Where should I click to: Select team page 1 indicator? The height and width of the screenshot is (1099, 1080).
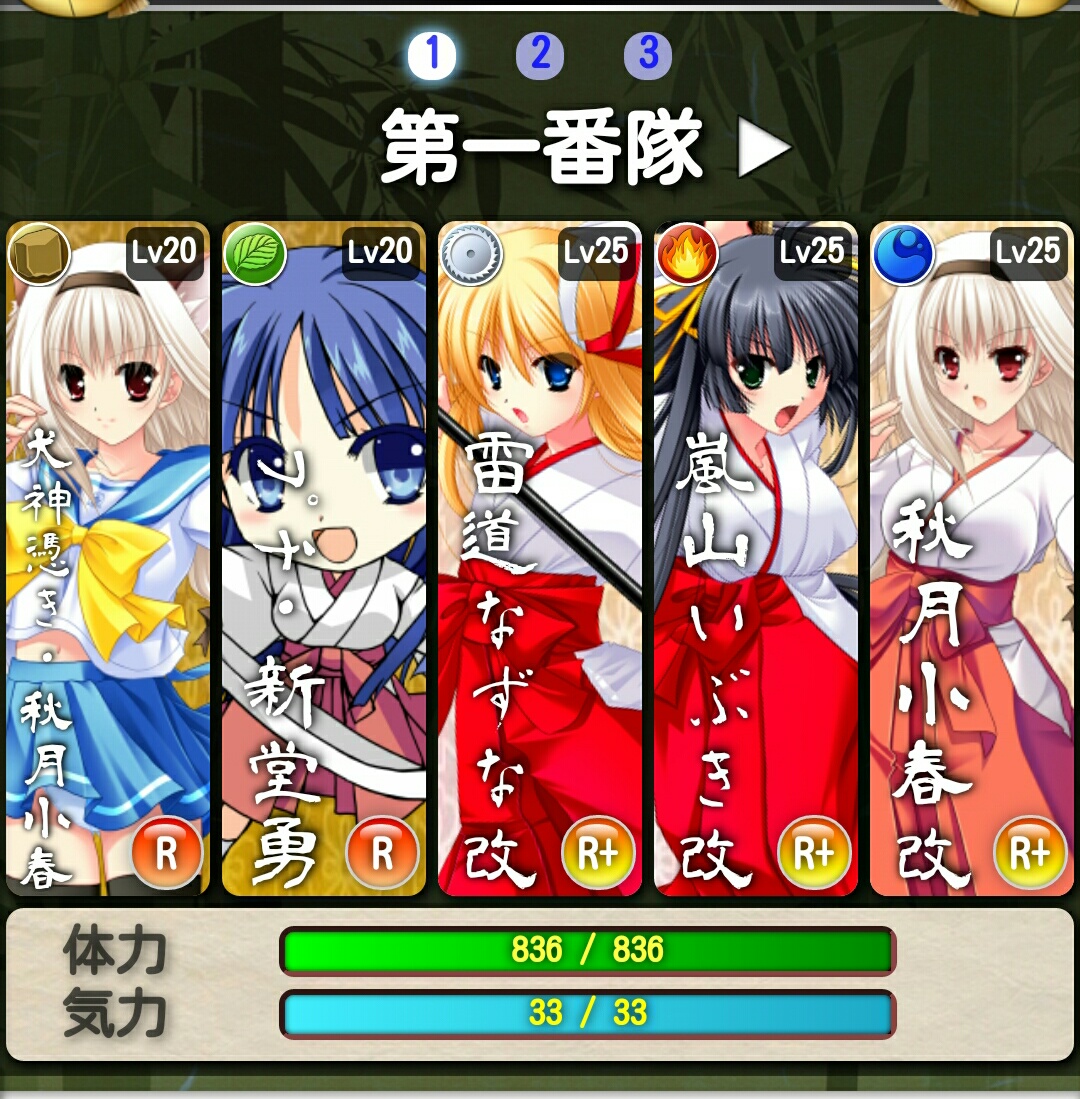(432, 56)
